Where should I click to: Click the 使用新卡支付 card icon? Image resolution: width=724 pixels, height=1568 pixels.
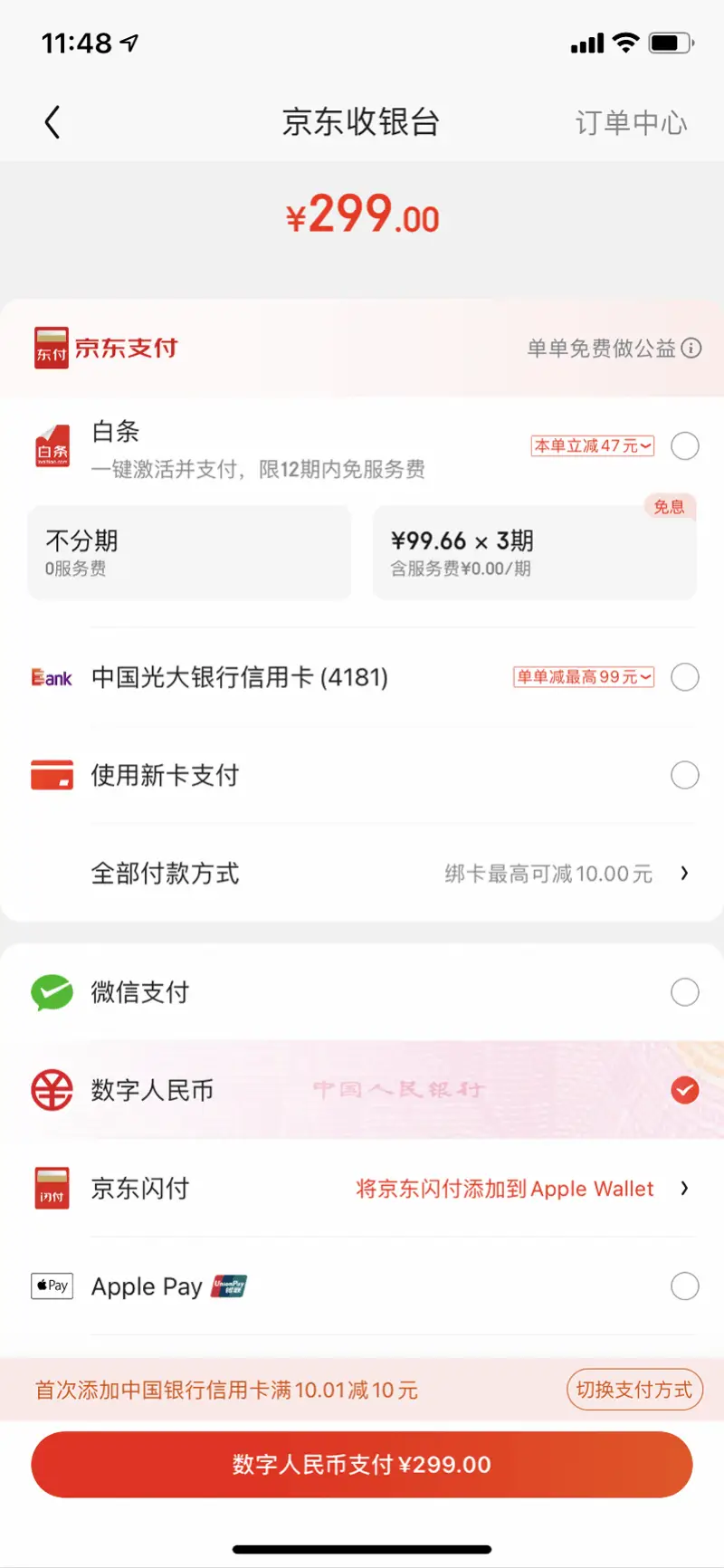[52, 775]
